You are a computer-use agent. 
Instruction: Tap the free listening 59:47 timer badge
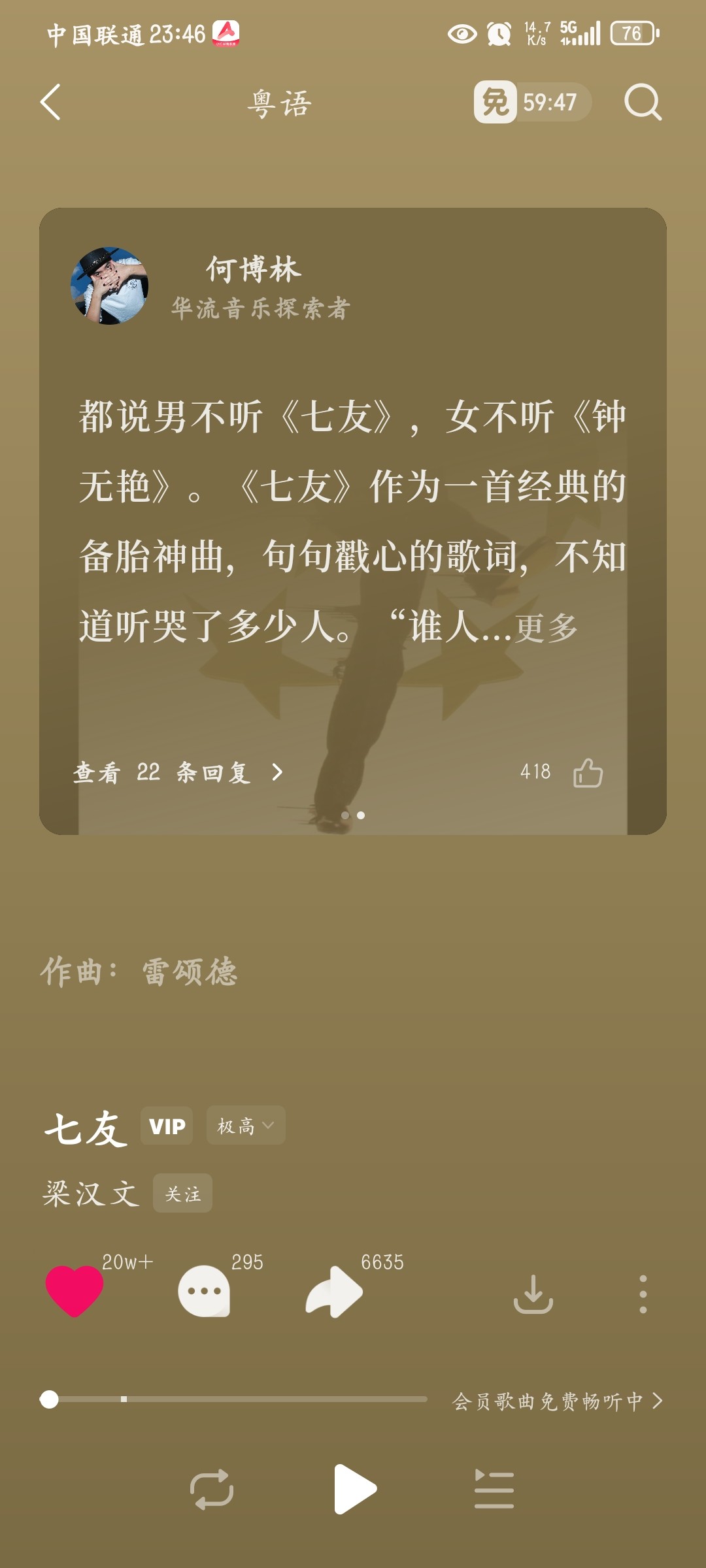(x=532, y=102)
